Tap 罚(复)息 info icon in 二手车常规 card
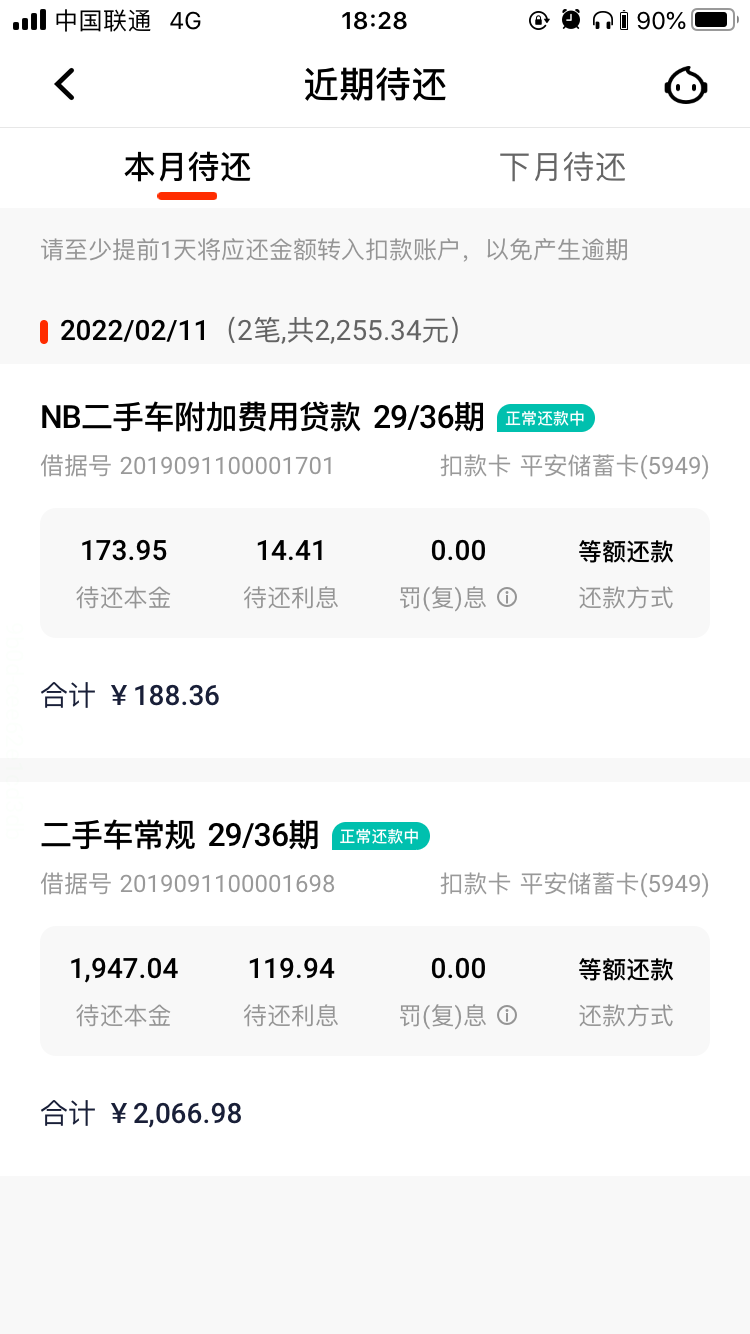 point(507,1016)
